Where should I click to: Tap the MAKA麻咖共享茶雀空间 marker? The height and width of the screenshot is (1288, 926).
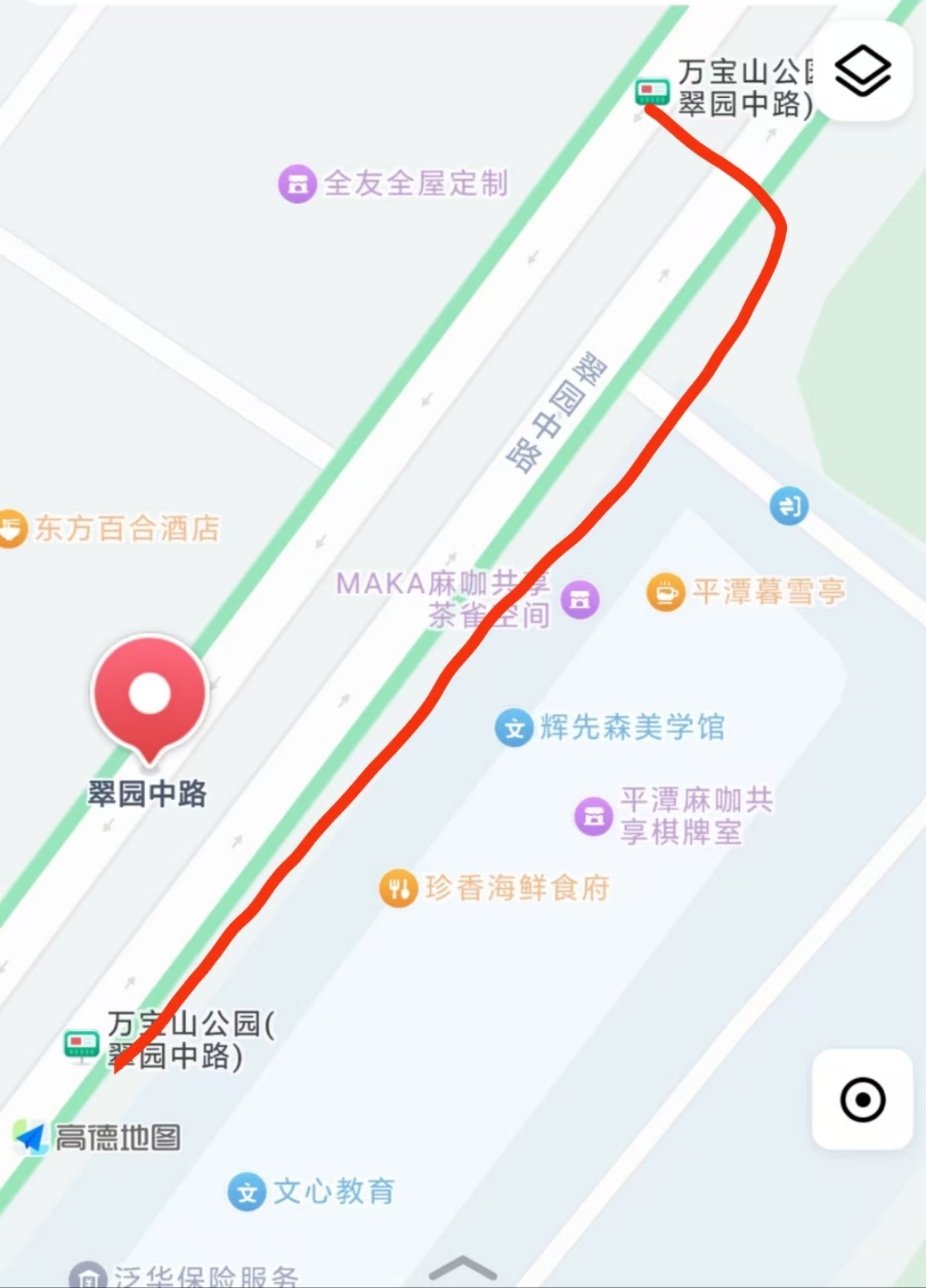(x=580, y=599)
